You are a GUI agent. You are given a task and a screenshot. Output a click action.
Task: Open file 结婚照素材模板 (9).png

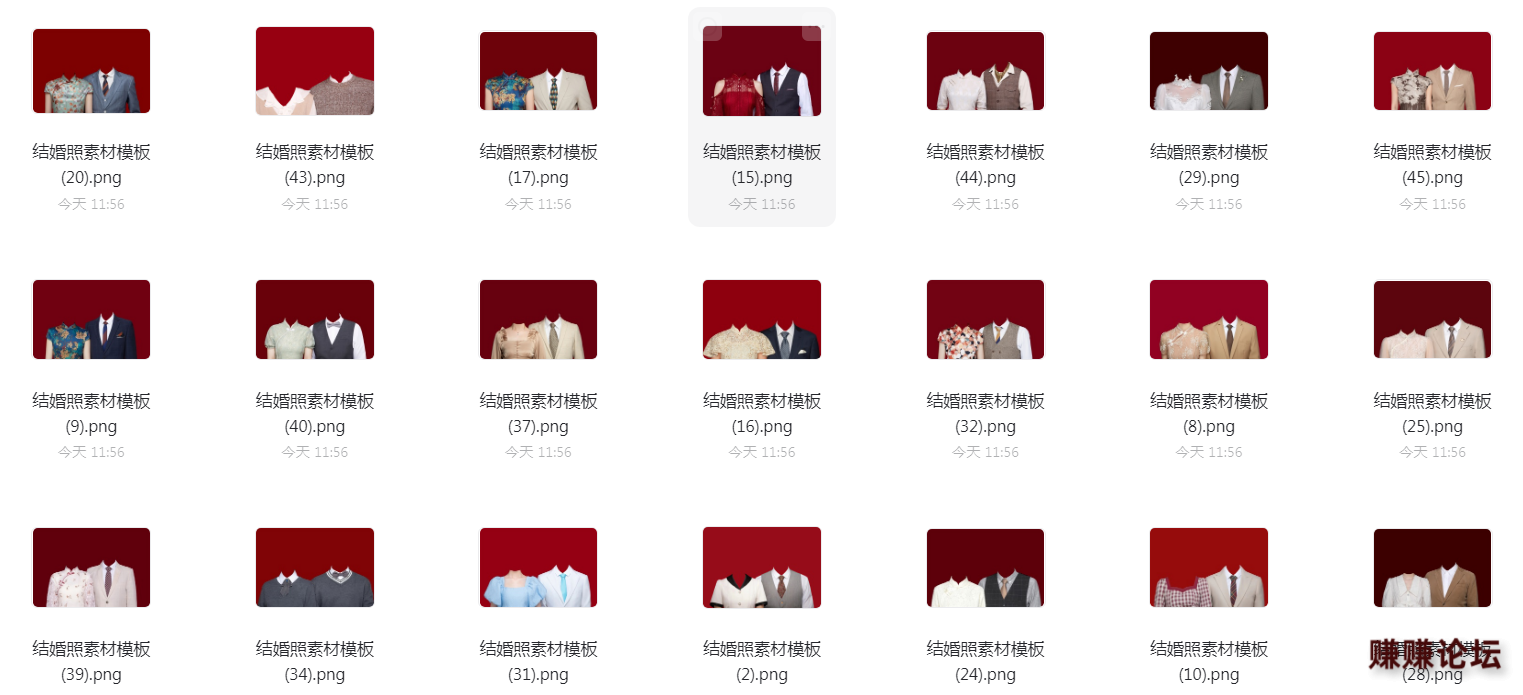91,319
